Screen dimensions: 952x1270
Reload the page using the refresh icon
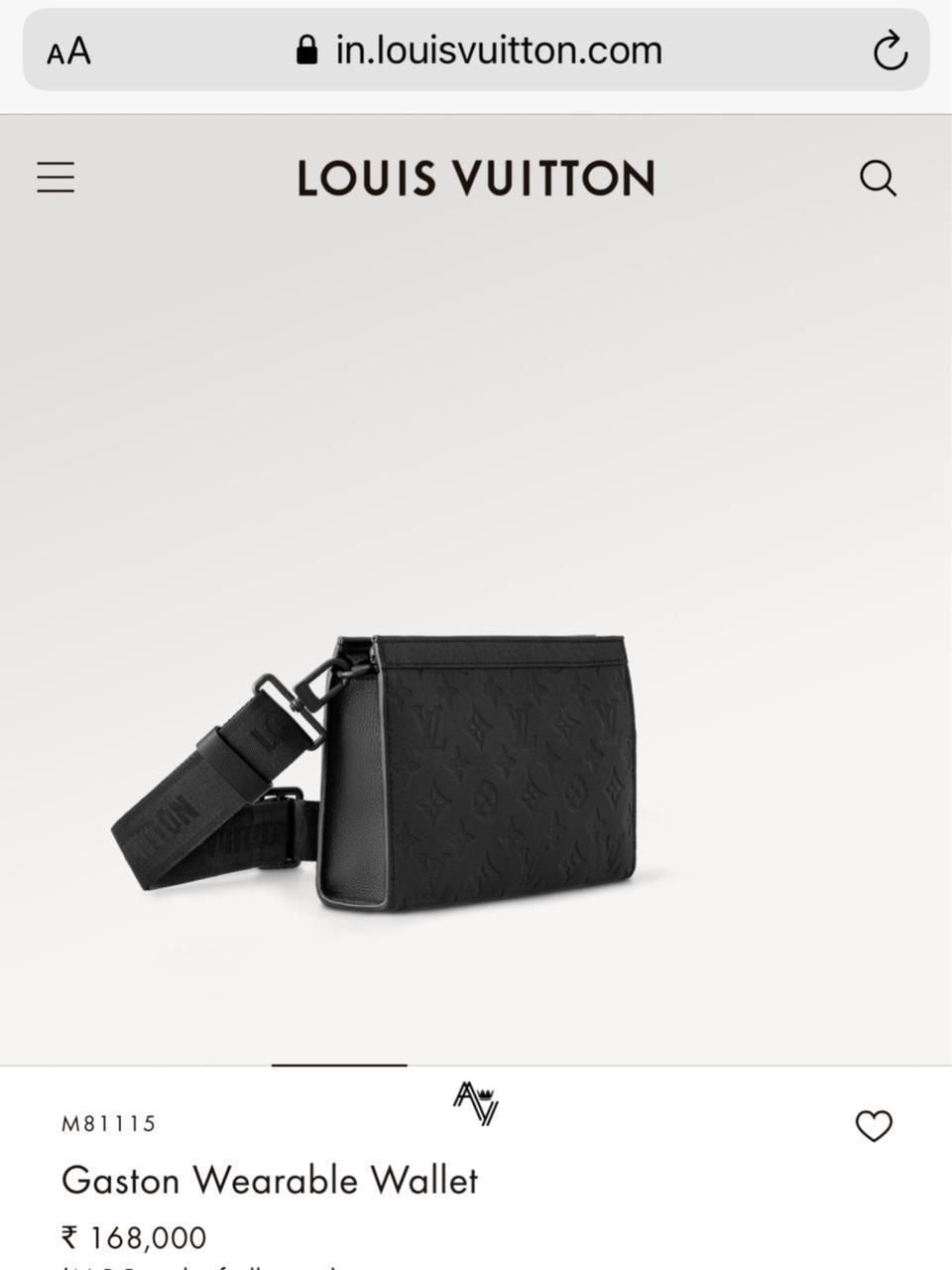click(x=891, y=50)
